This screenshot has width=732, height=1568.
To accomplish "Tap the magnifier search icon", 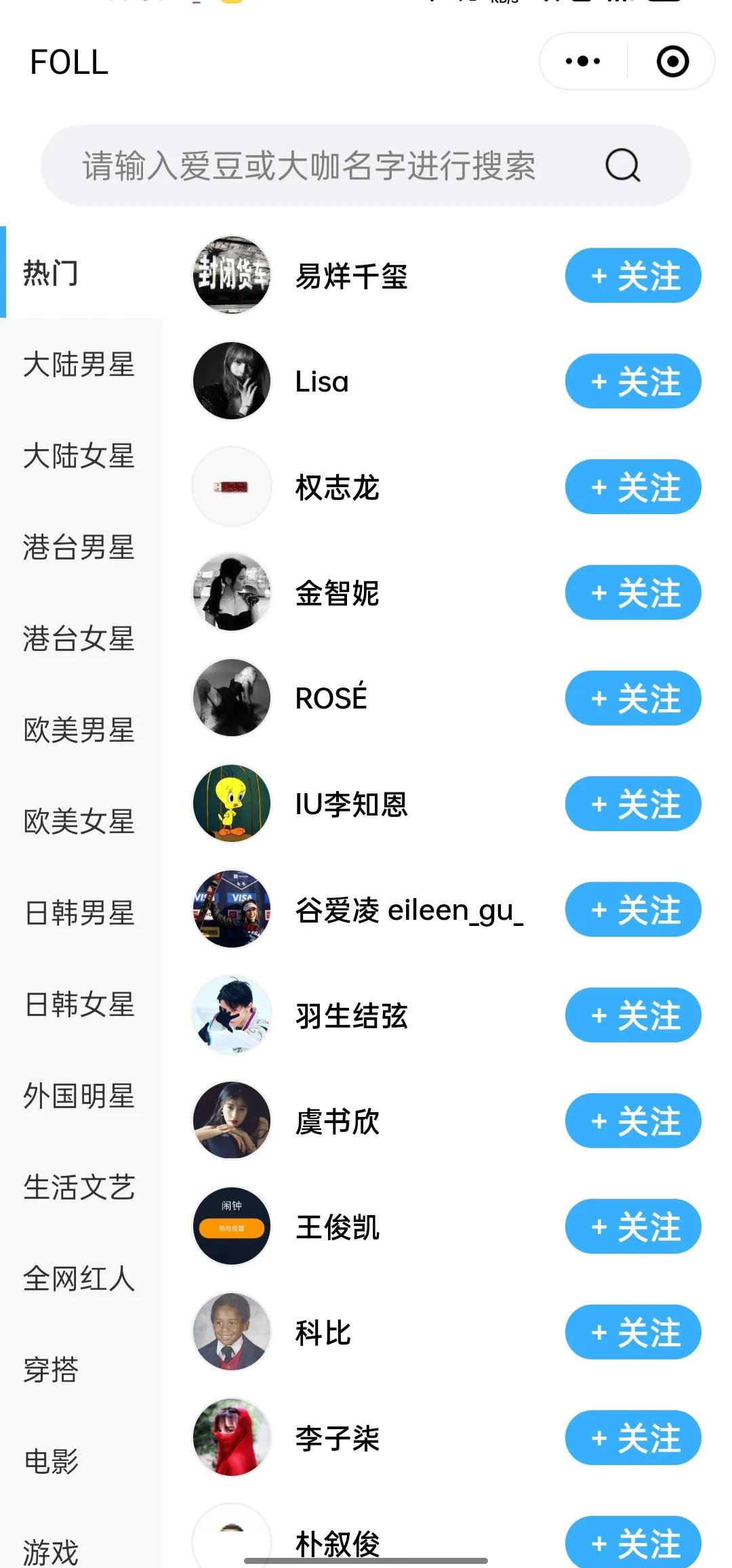I will (x=622, y=165).
